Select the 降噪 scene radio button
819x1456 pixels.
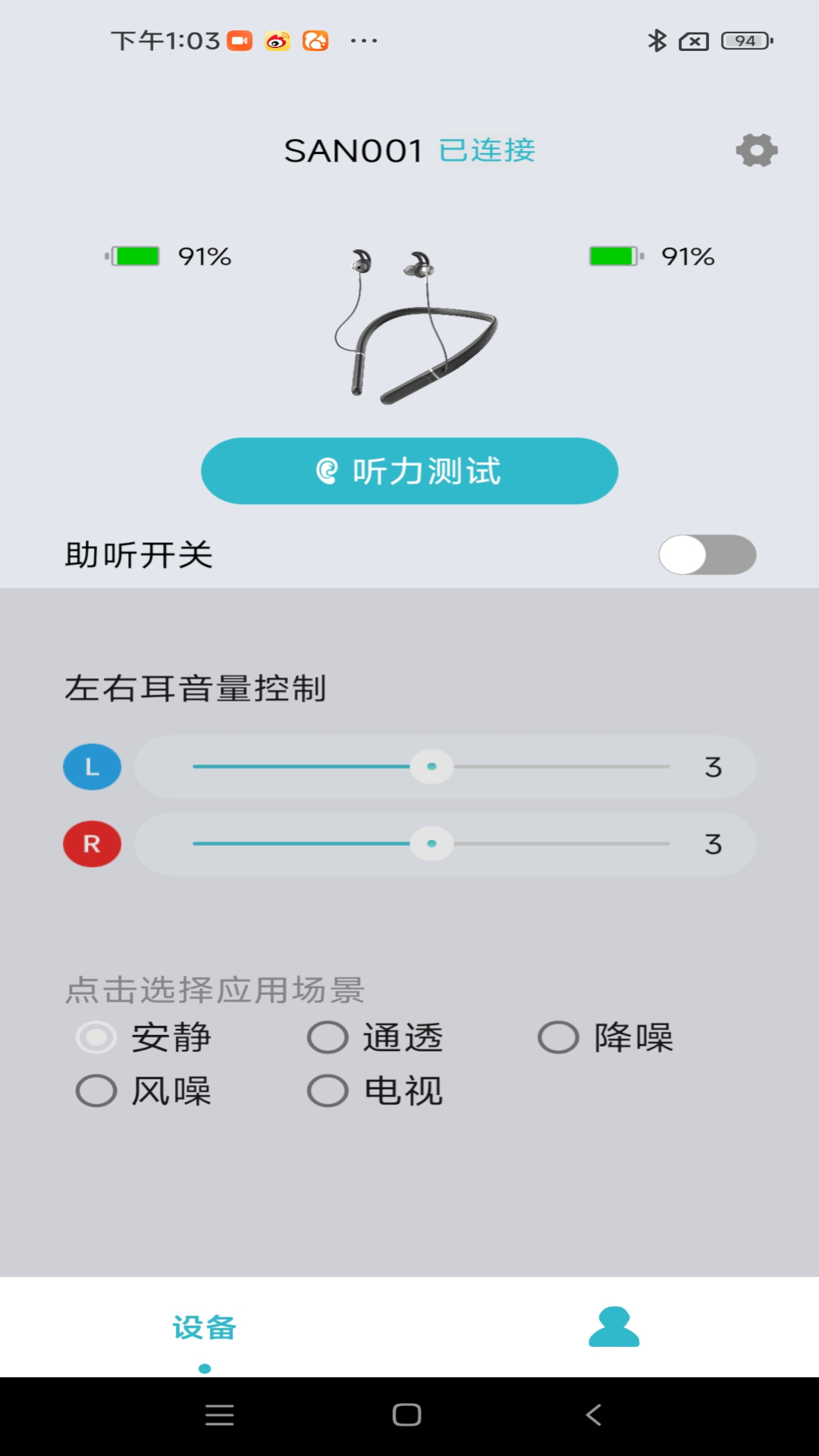(559, 1037)
